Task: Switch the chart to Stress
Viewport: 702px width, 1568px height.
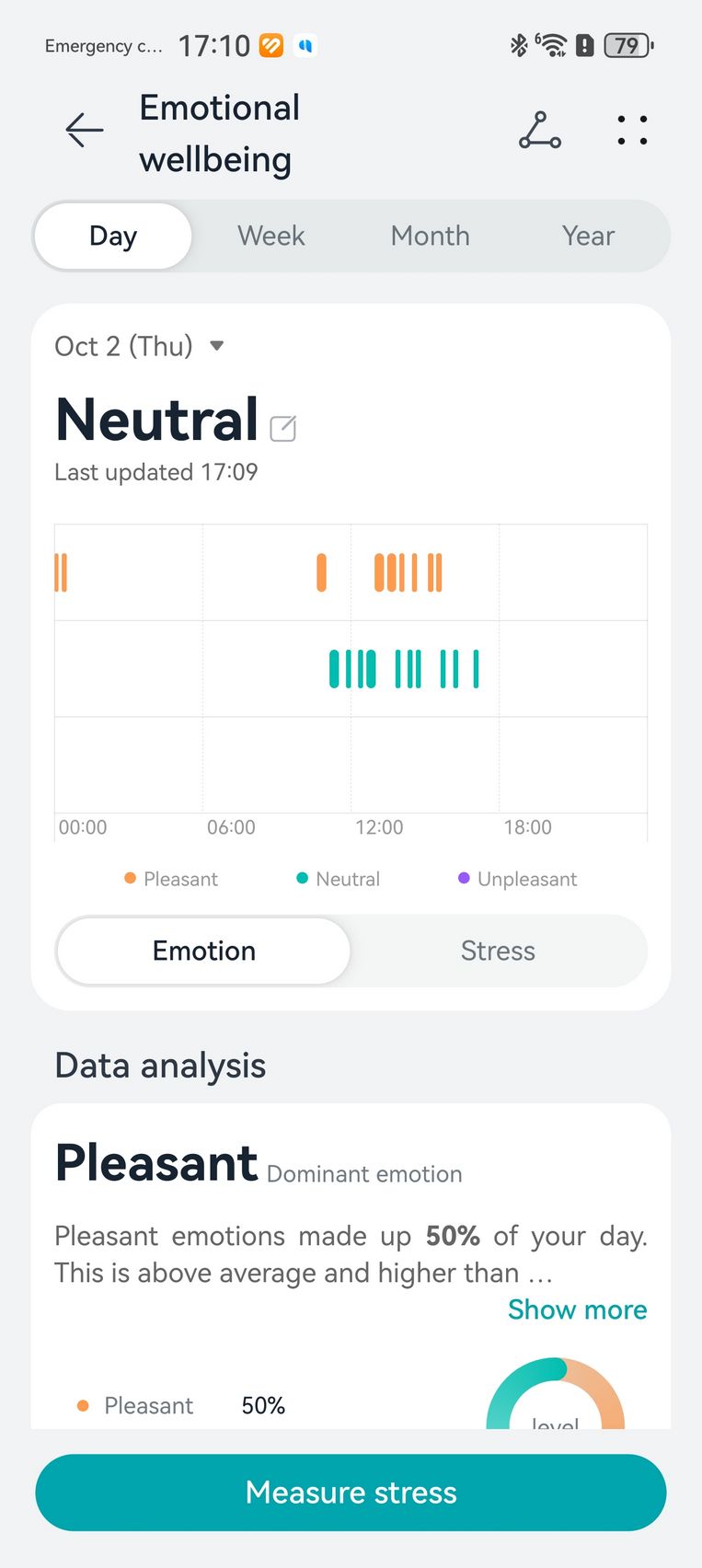Action: 498,951
